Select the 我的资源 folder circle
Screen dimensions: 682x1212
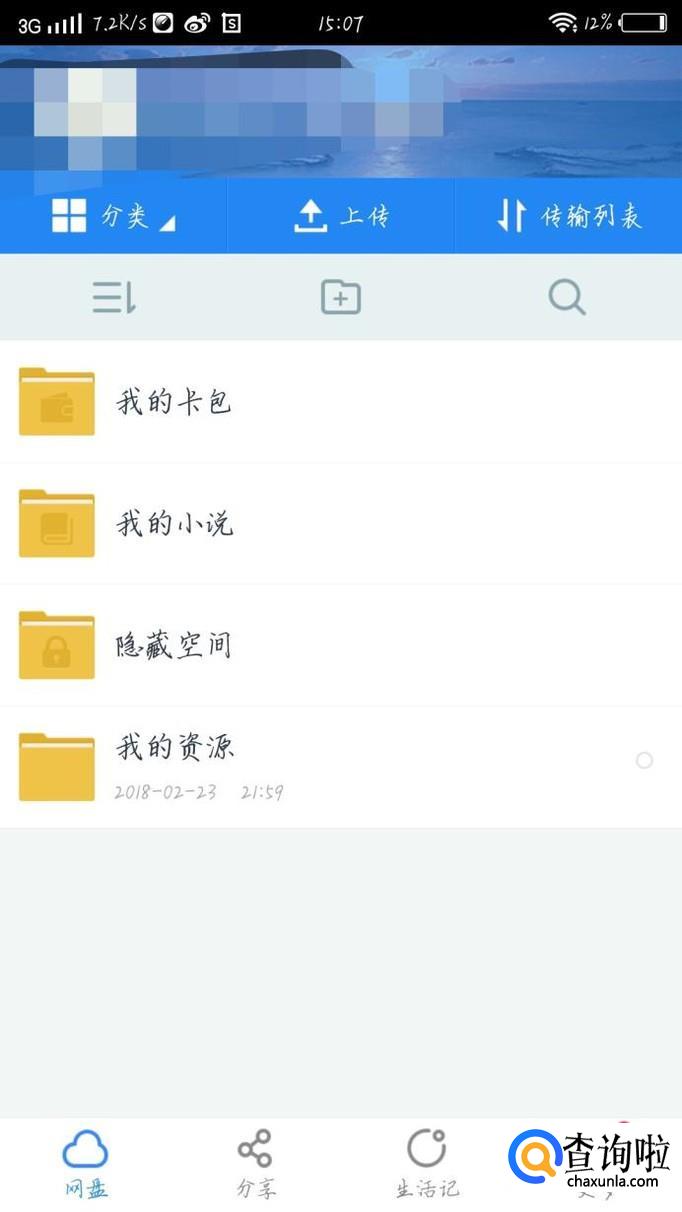645,761
